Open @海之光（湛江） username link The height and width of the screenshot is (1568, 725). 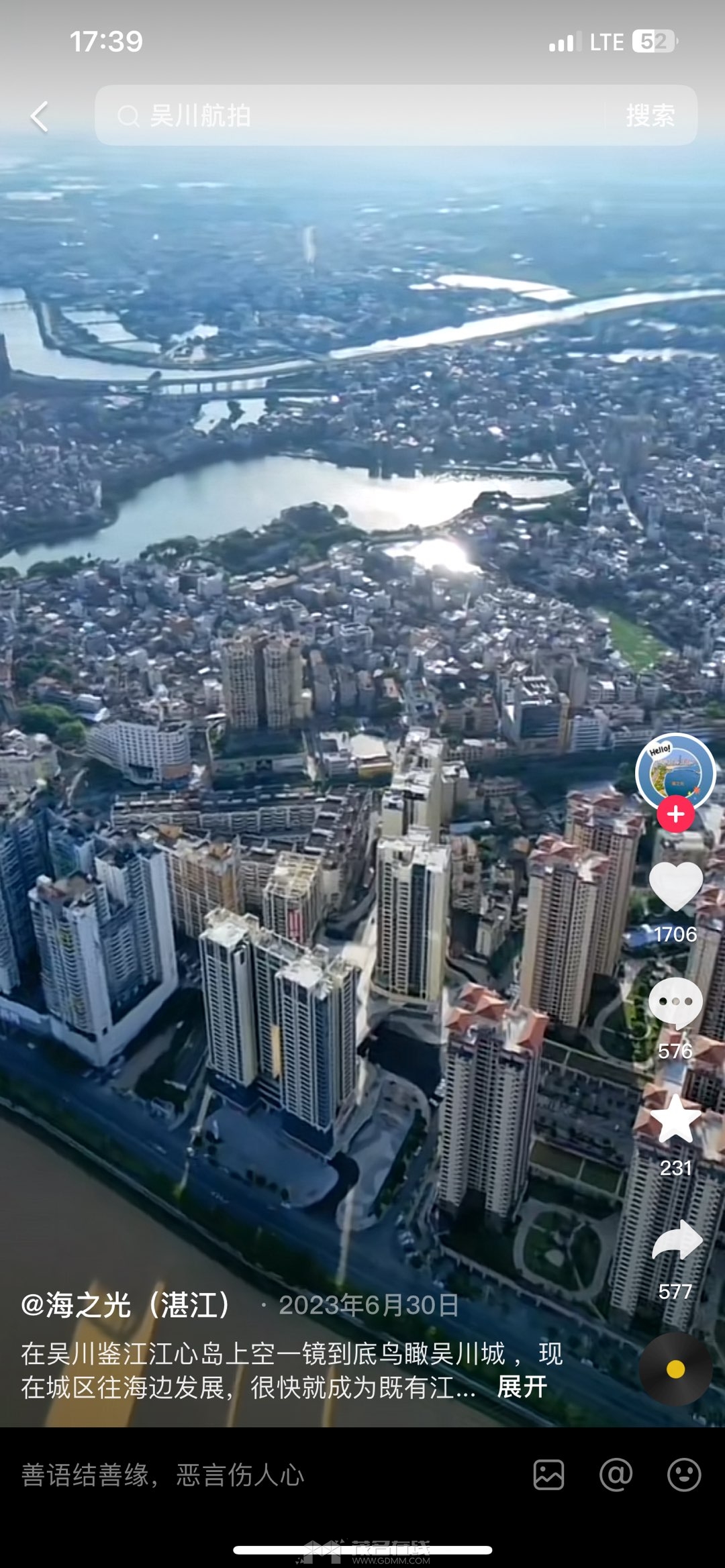pos(128,1305)
